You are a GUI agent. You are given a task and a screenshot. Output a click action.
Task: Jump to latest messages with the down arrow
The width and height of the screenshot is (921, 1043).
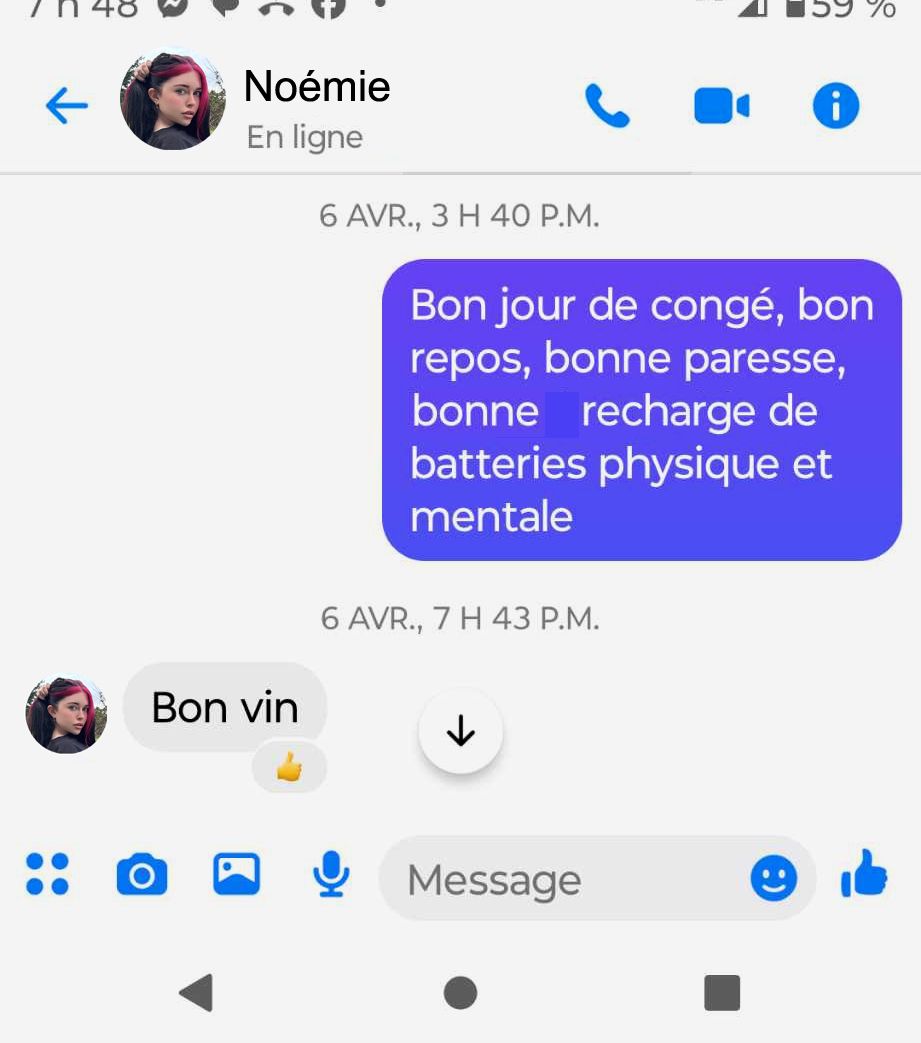click(x=460, y=732)
